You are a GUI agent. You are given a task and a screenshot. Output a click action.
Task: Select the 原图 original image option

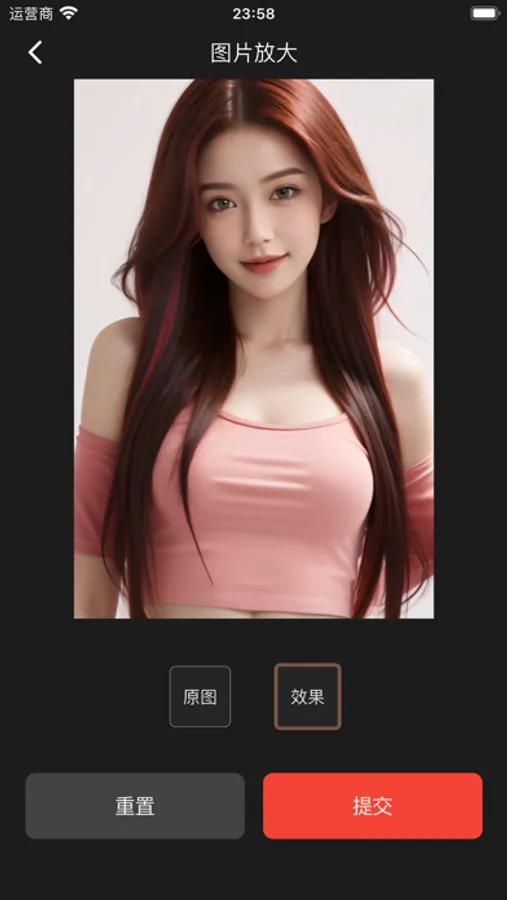coord(200,696)
